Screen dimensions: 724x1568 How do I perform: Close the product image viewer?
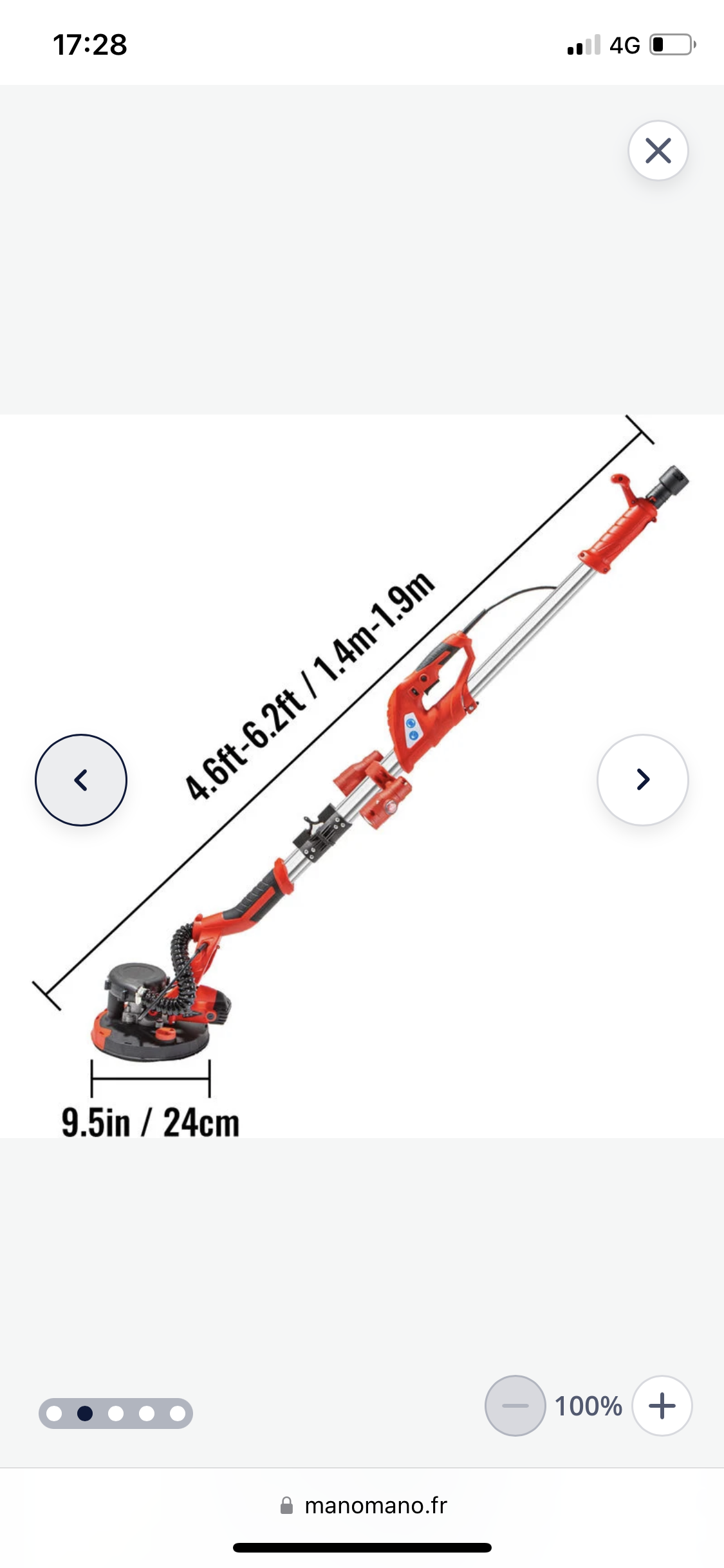point(658,151)
